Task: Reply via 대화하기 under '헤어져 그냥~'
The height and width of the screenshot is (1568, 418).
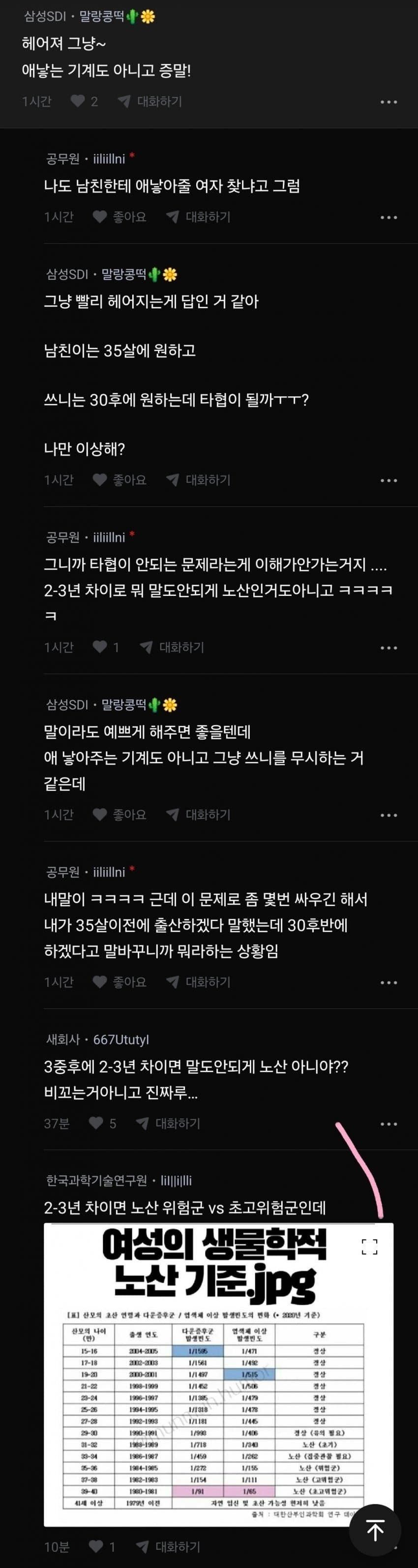Action: [x=150, y=101]
